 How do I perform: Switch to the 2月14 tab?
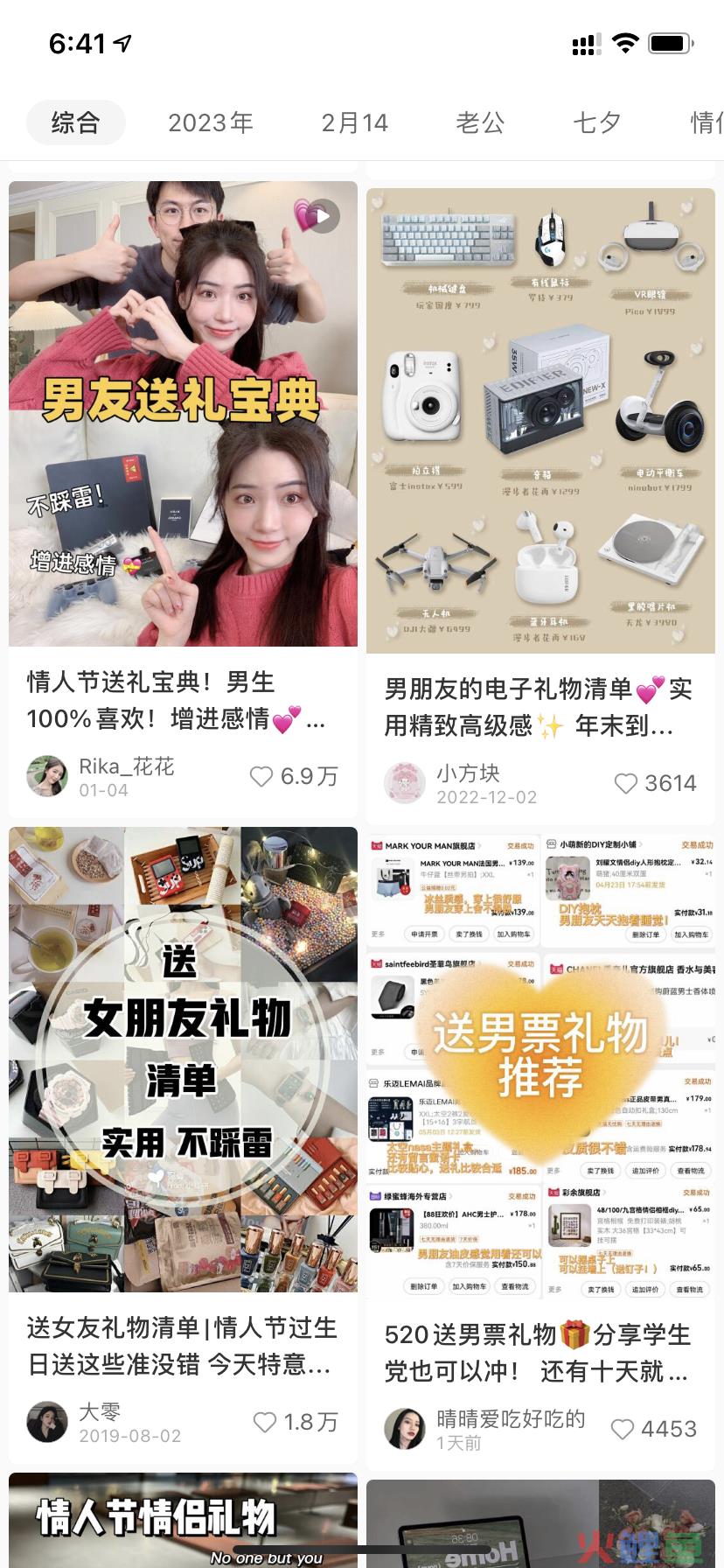[354, 122]
